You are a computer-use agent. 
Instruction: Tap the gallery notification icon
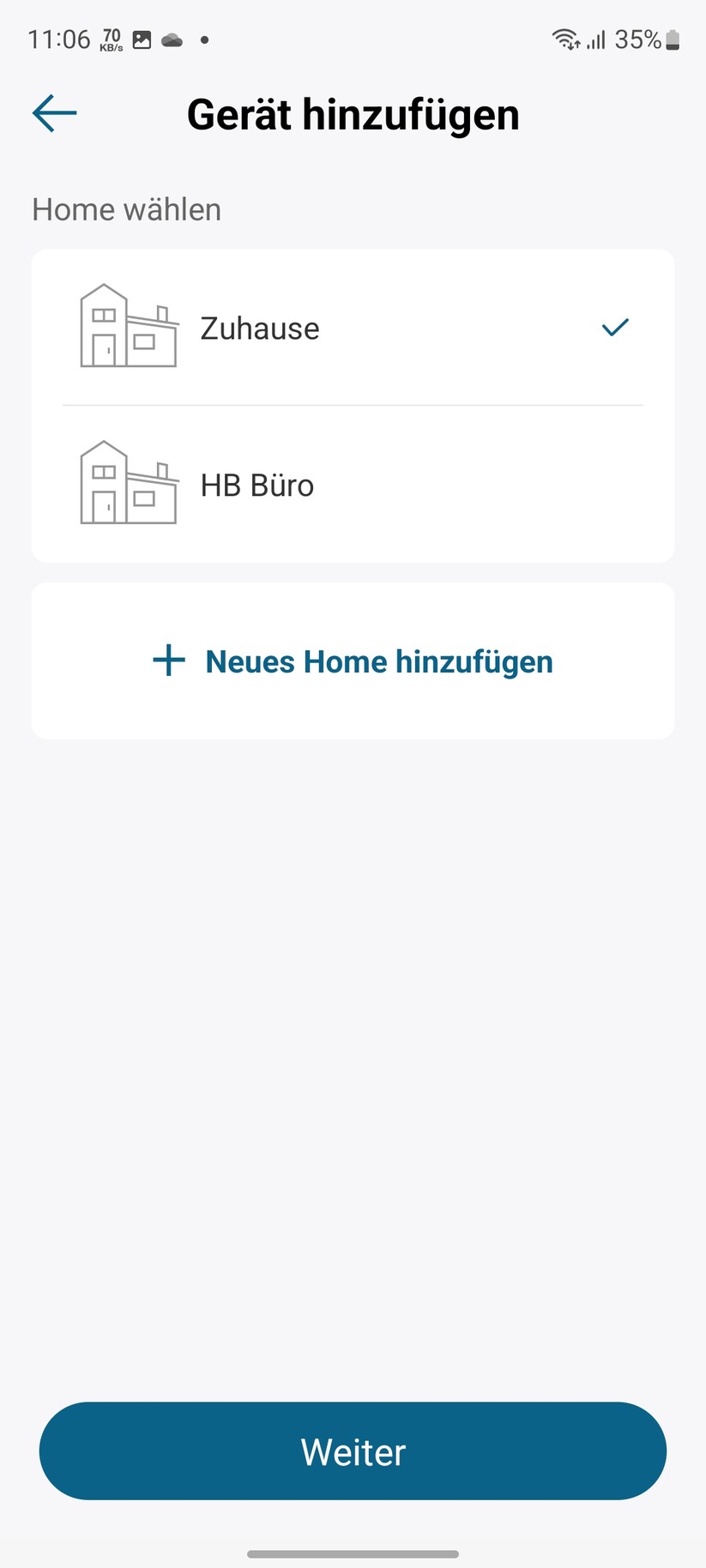(x=142, y=39)
